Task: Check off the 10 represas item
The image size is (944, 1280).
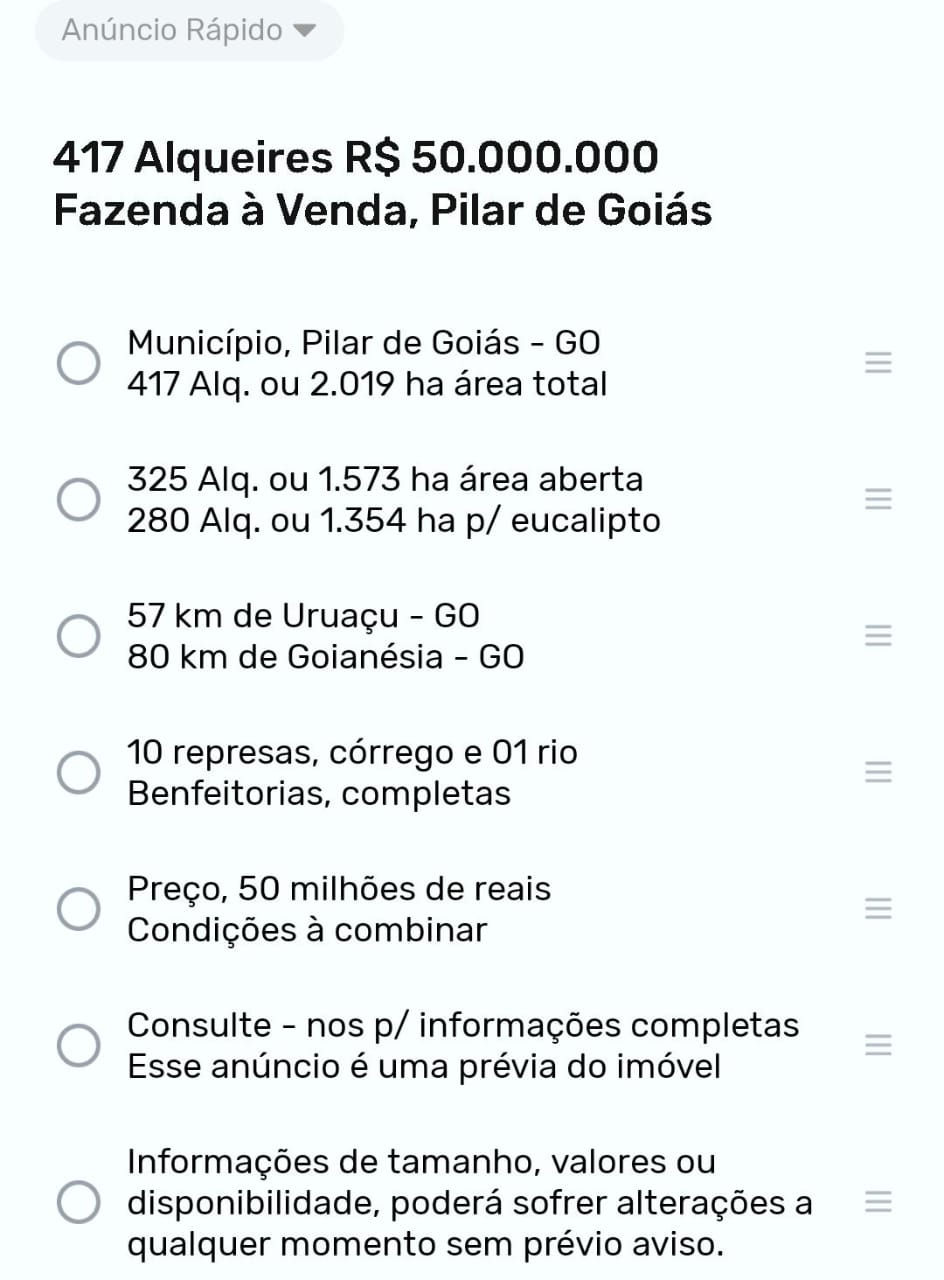Action: tap(77, 772)
